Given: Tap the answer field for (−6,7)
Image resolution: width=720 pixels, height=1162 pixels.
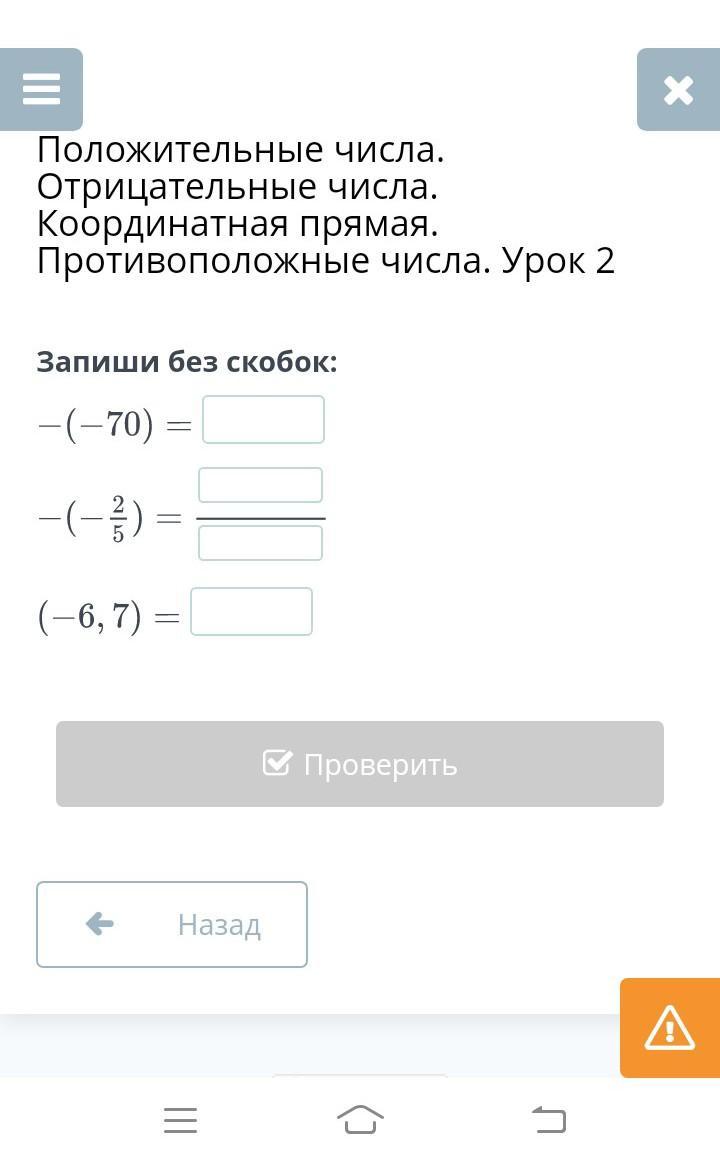Looking at the screenshot, I should pos(251,611).
